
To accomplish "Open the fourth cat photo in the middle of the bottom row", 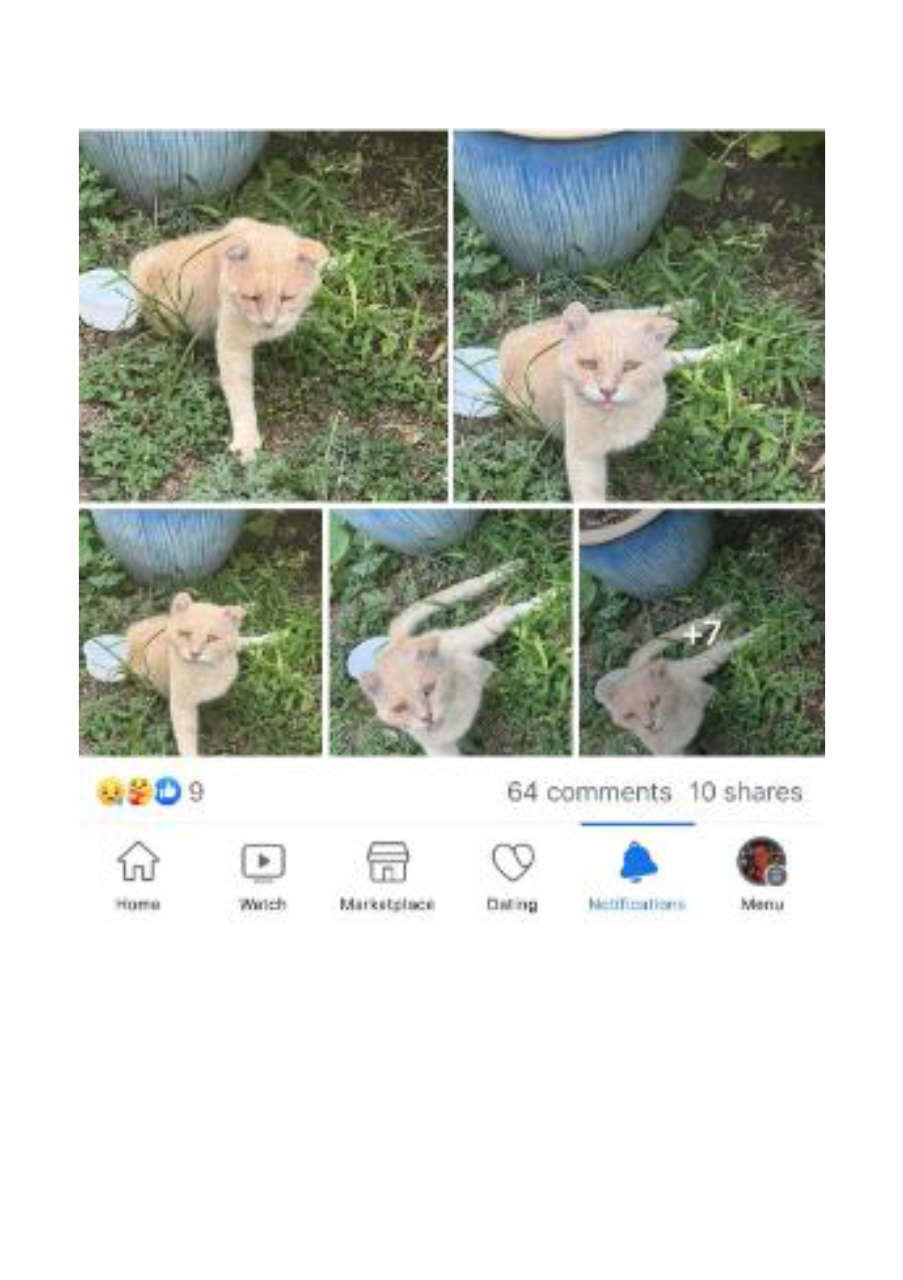I will point(450,632).
